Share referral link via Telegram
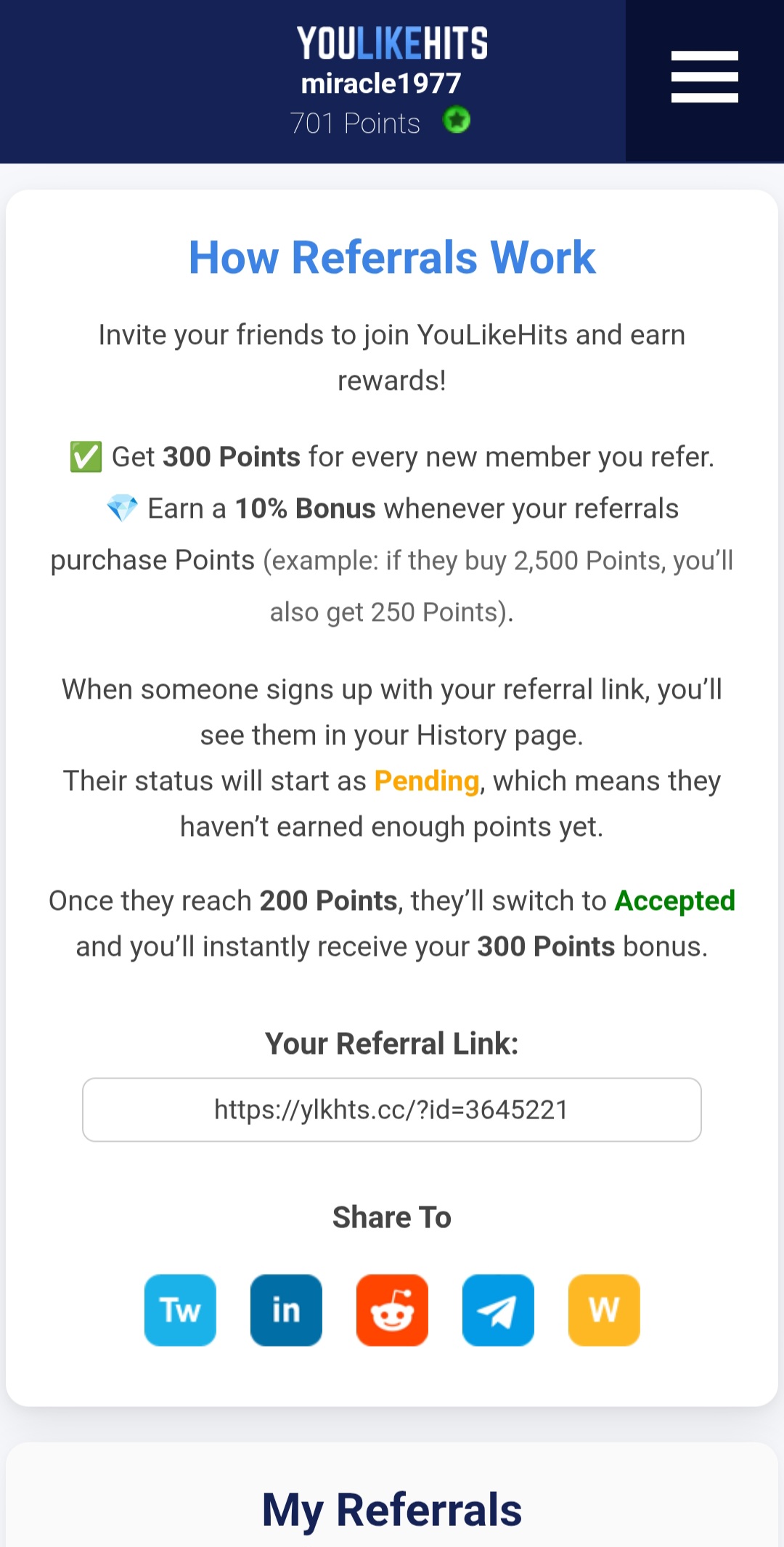The height and width of the screenshot is (1547, 784). pos(498,1310)
